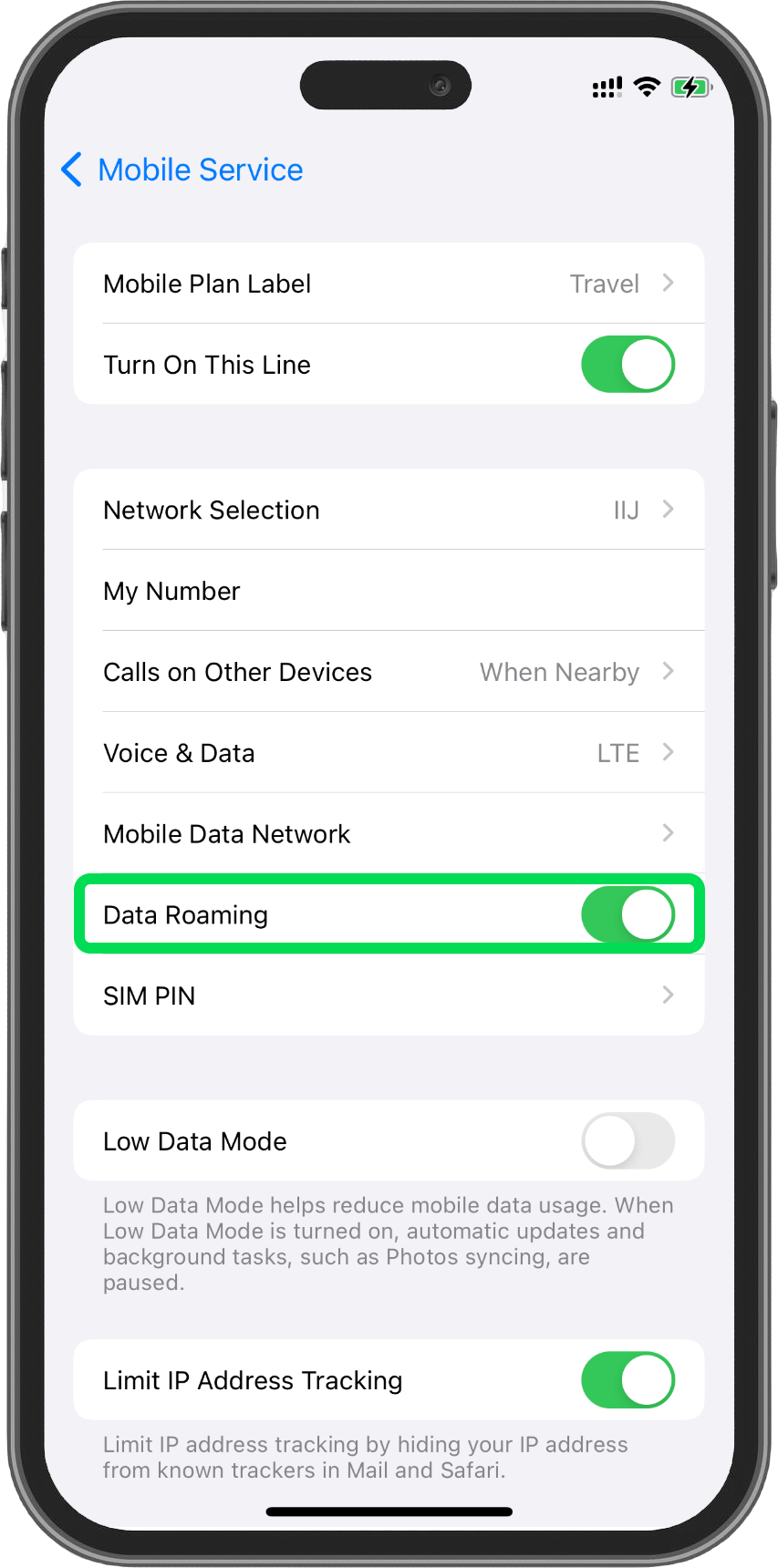Disable Data Roaming switch
This screenshot has height=1568, width=778.
click(628, 914)
